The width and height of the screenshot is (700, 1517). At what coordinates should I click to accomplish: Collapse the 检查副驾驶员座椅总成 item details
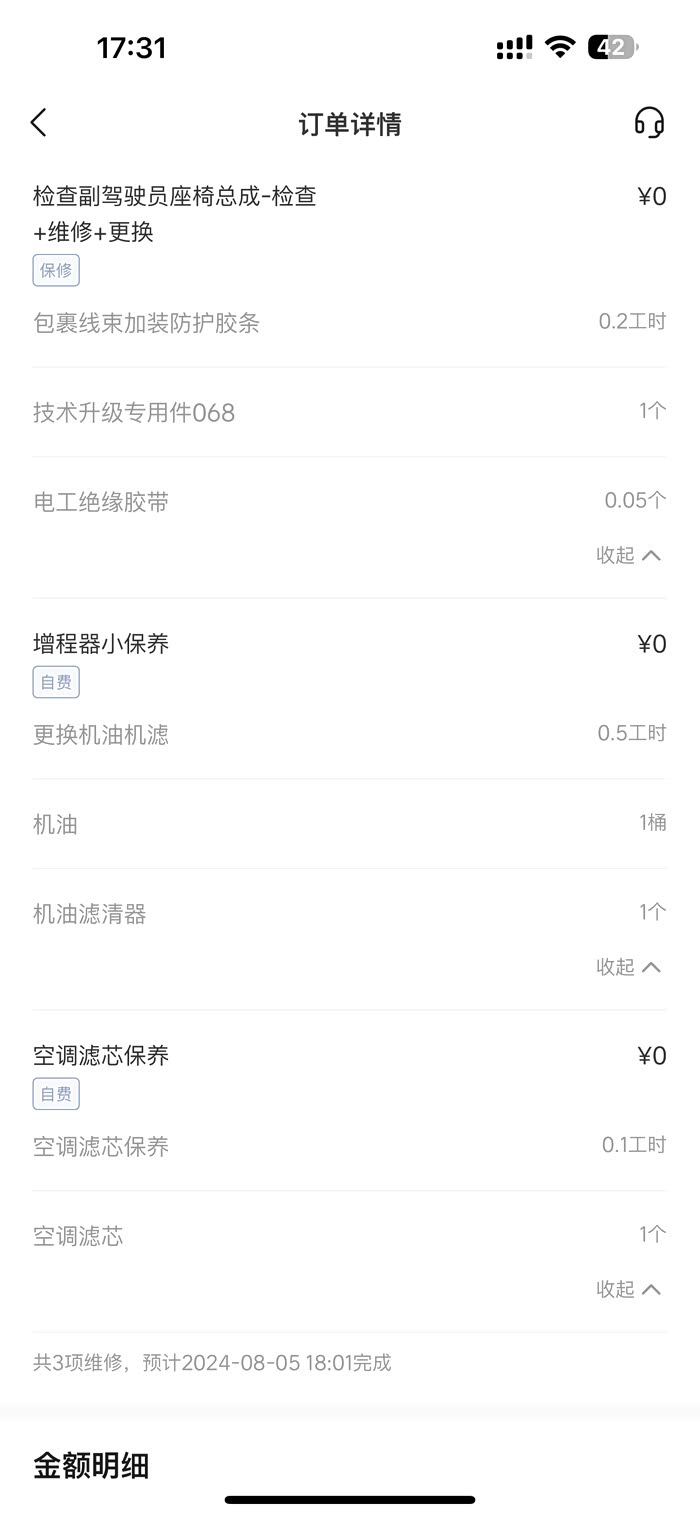click(x=628, y=555)
